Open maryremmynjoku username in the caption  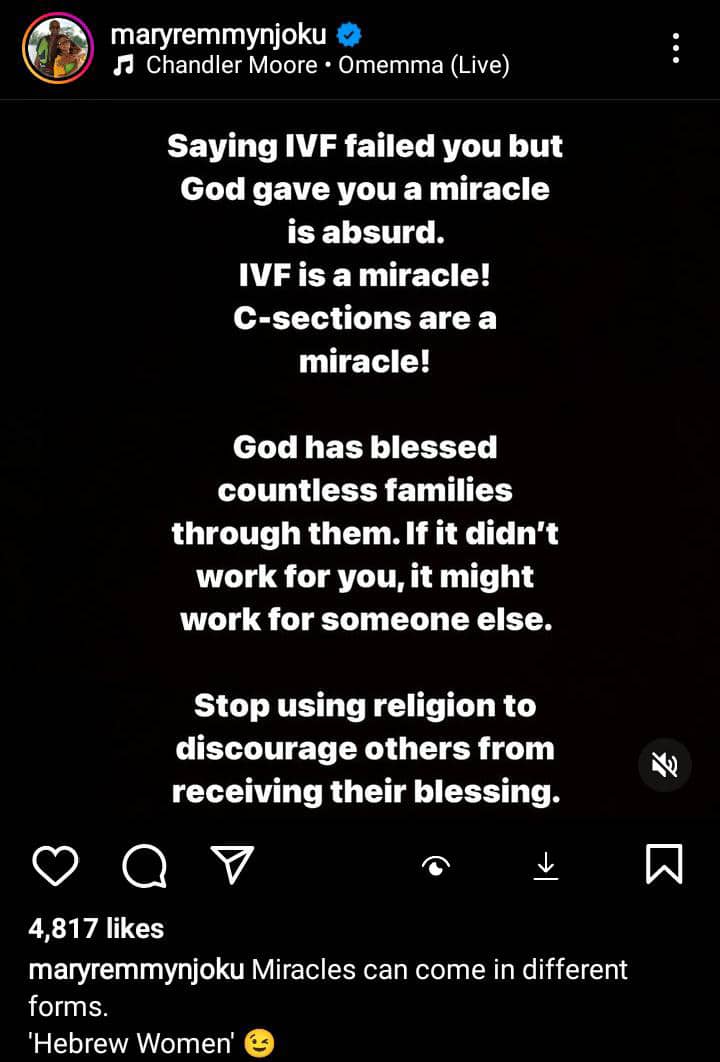coord(136,970)
